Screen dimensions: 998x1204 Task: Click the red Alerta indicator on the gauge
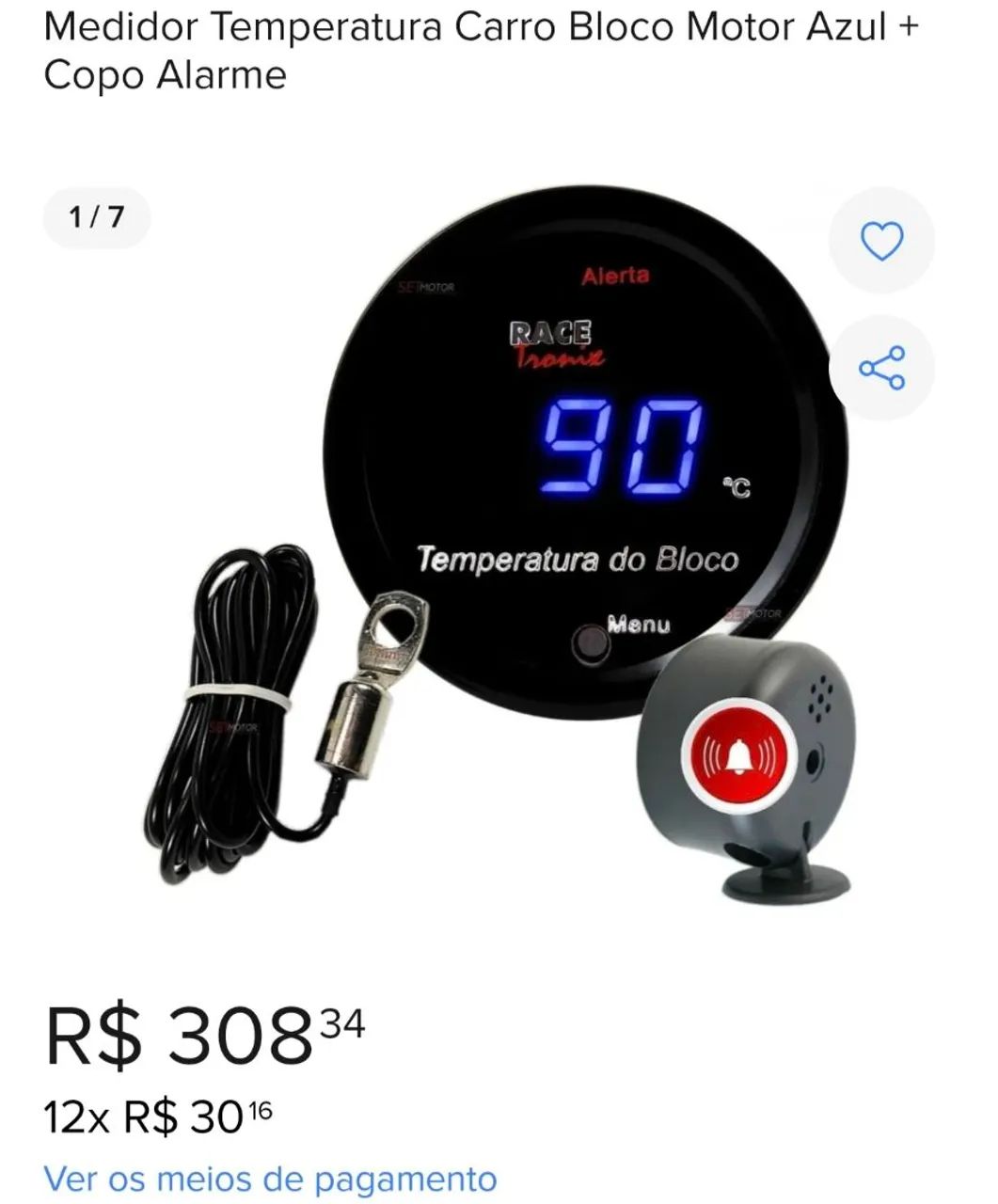614,275
